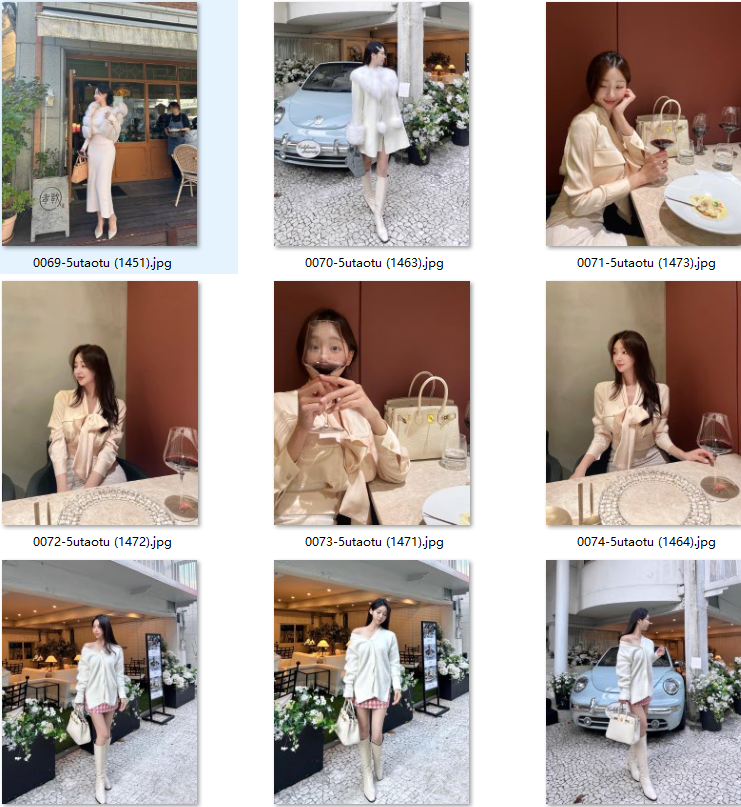
Task: Choose image 0073-5utaotu (1471).jpg
Action: coord(372,403)
